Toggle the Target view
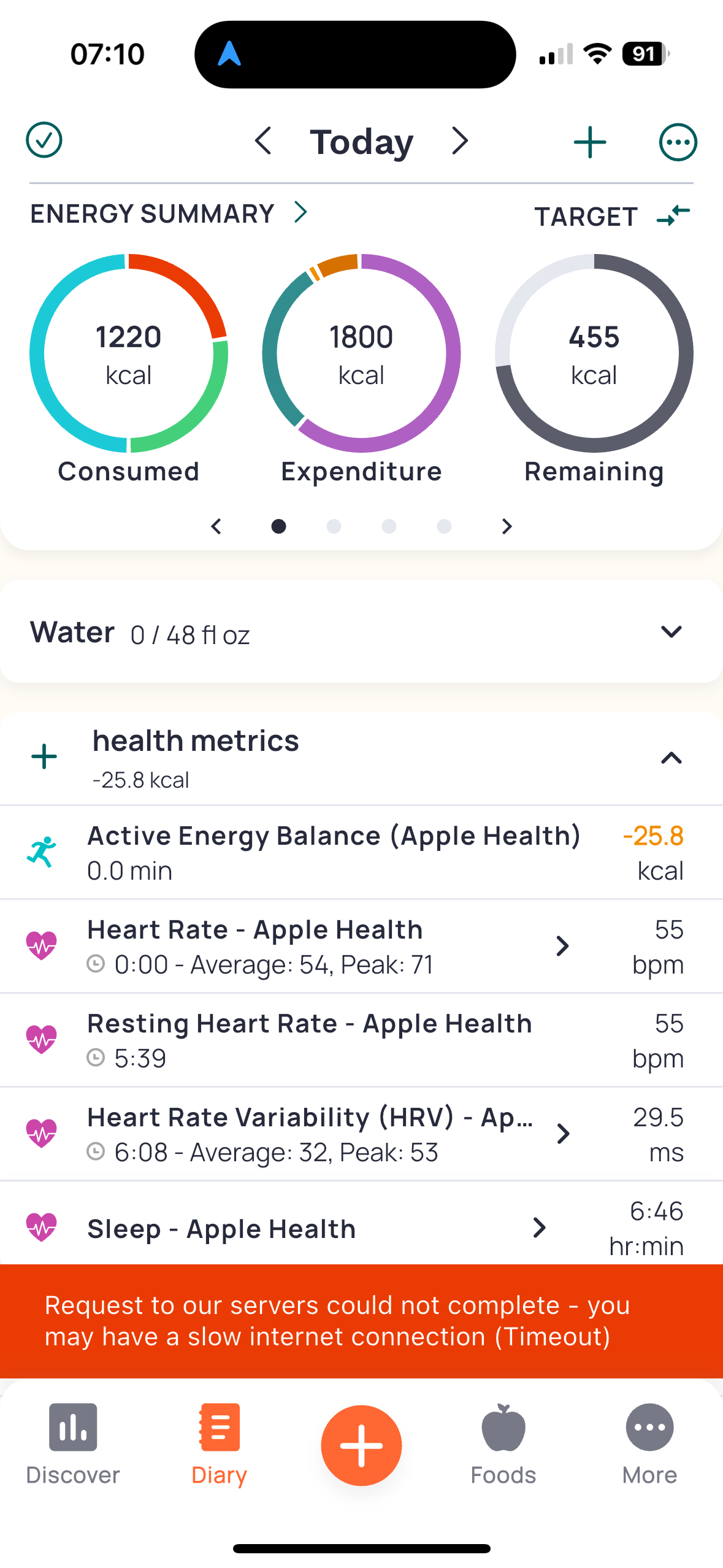This screenshot has width=723, height=1568. 612,216
